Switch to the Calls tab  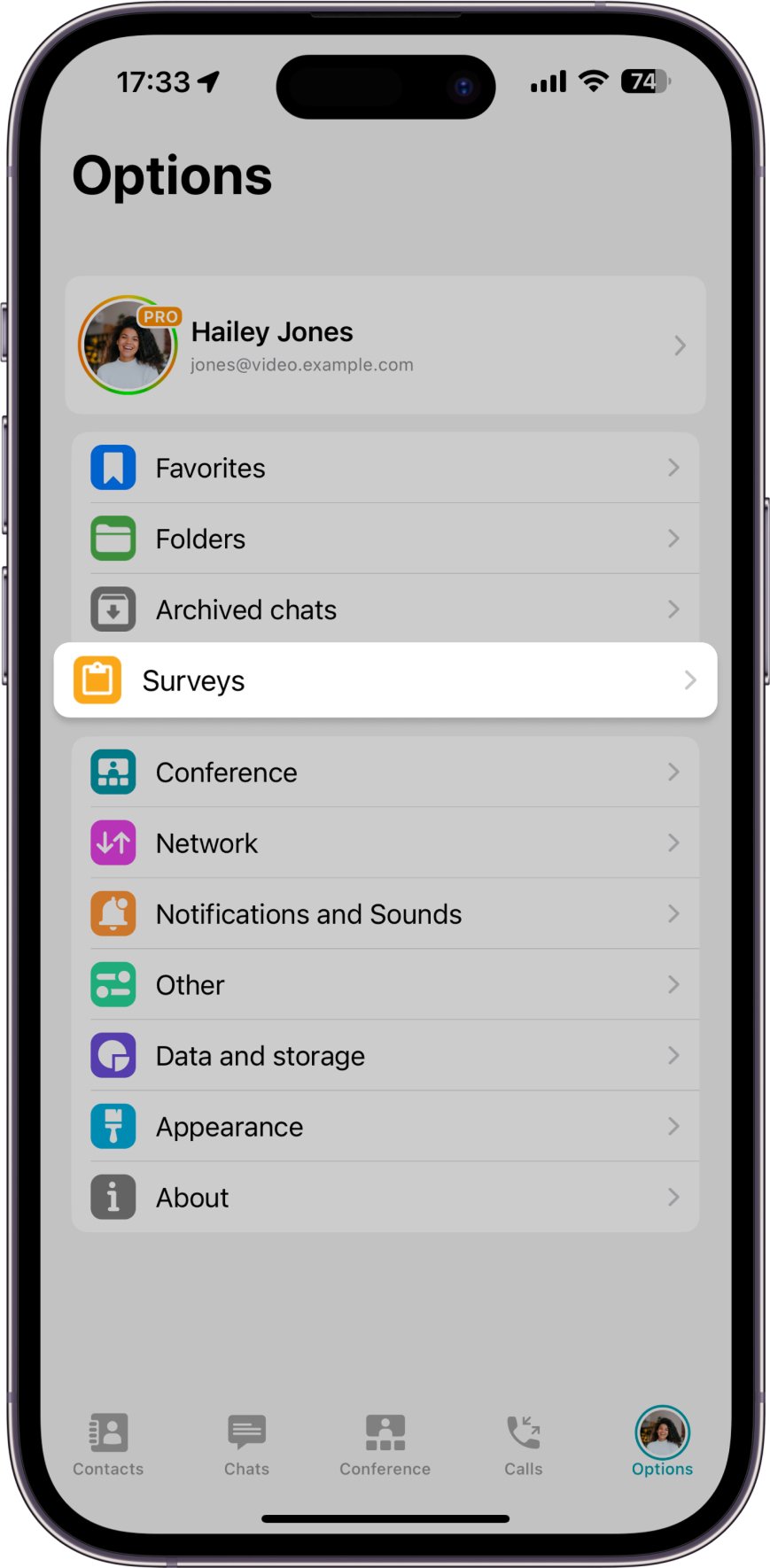click(x=523, y=1445)
